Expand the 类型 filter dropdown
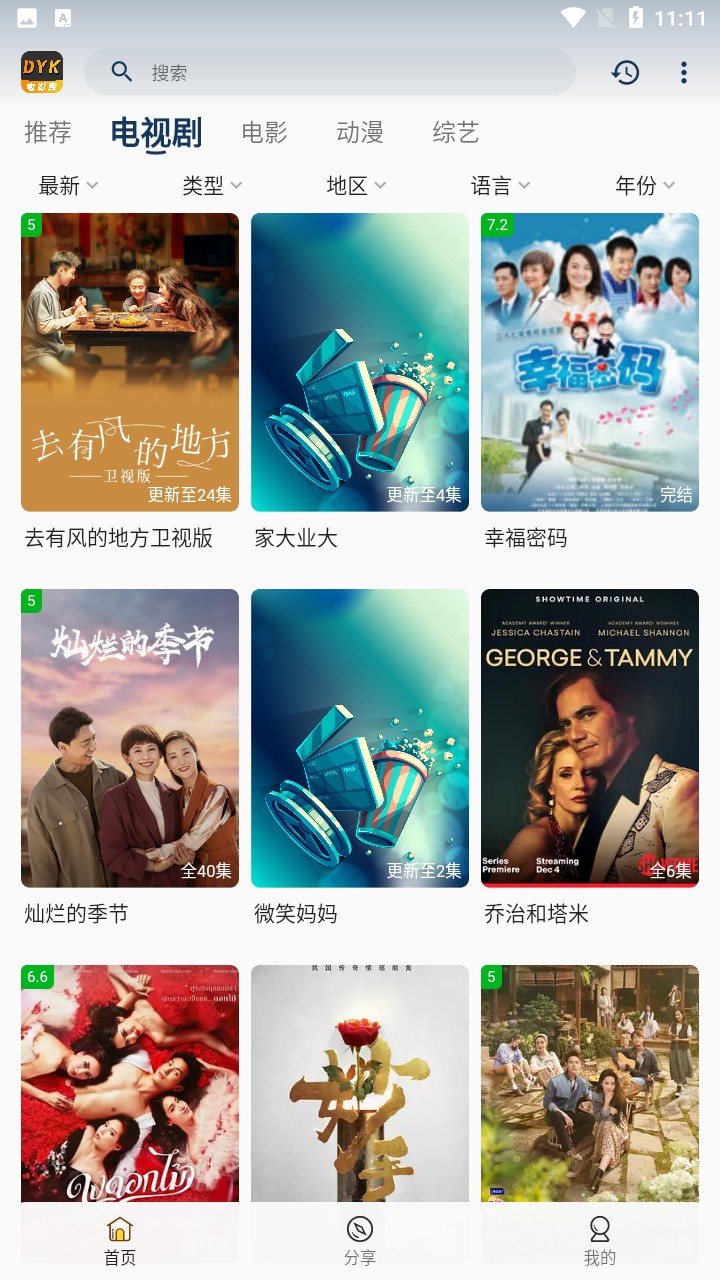Image resolution: width=720 pixels, height=1280 pixels. click(212, 185)
